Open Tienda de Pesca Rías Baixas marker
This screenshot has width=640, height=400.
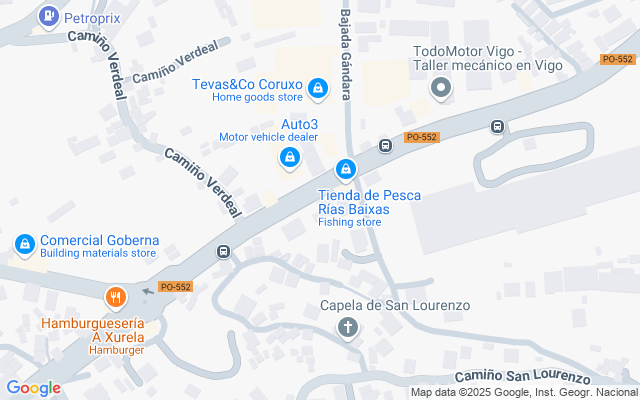click(346, 170)
